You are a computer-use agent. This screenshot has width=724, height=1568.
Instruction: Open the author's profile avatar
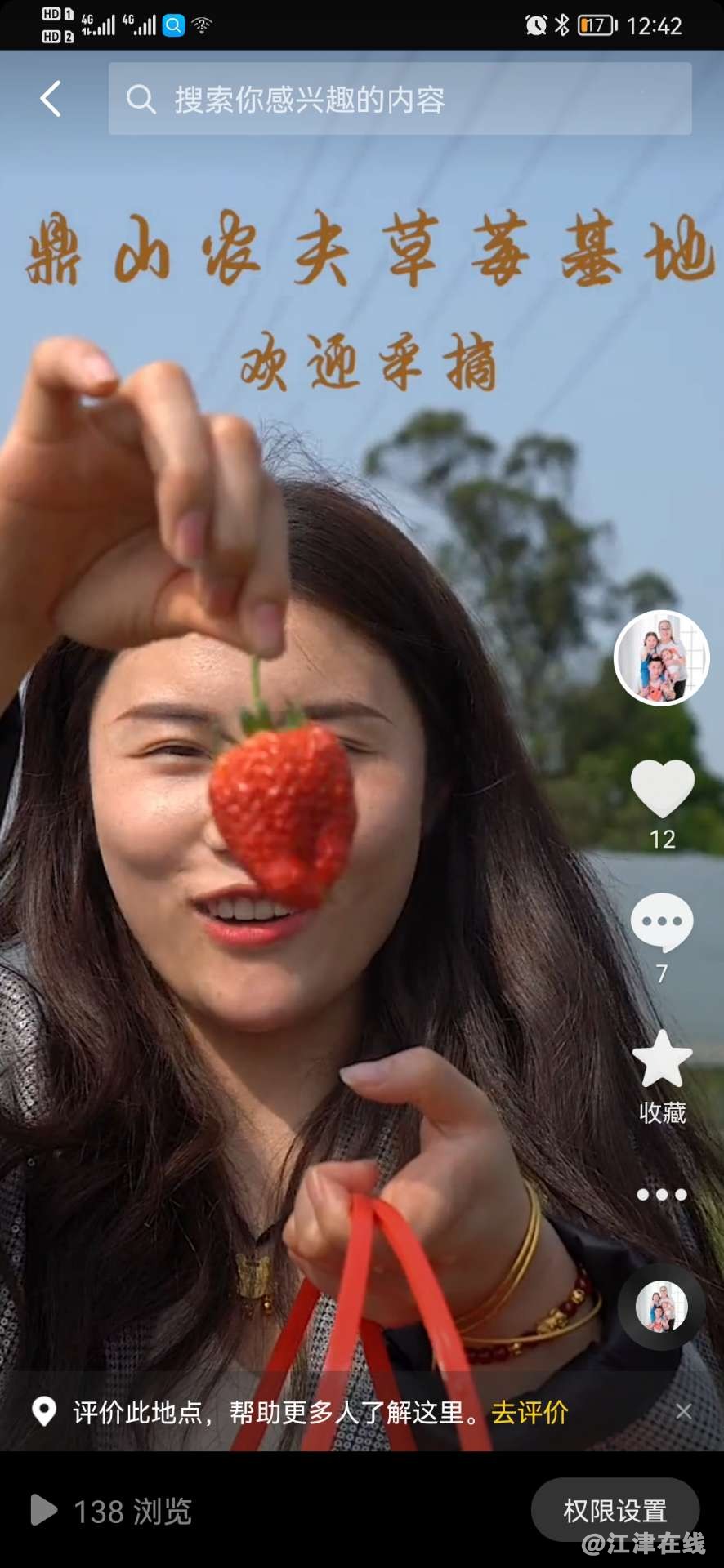coord(661,657)
